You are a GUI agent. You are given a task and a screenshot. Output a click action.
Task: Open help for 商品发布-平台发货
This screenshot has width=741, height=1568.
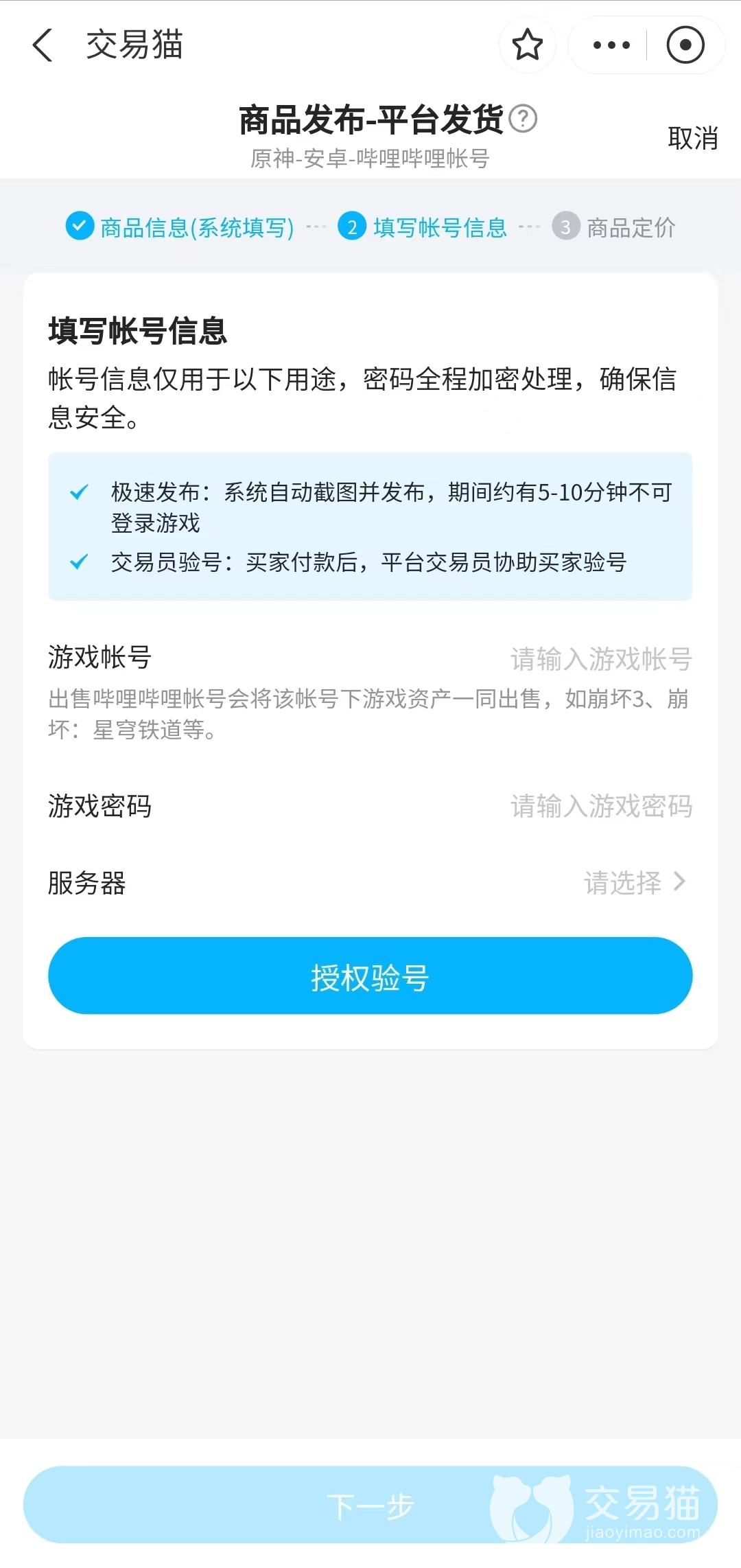[x=523, y=119]
